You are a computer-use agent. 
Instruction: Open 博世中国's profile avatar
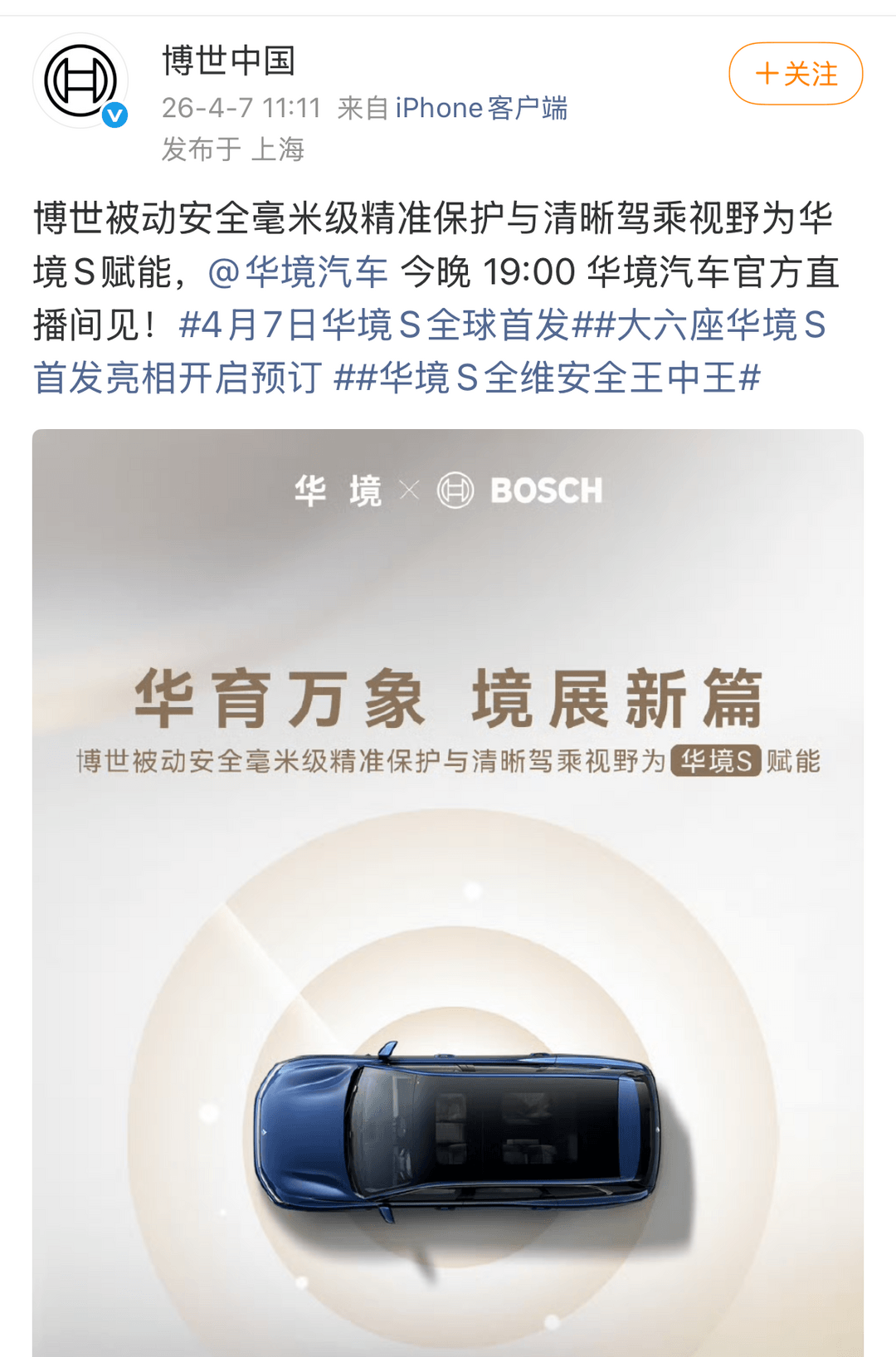[x=80, y=81]
